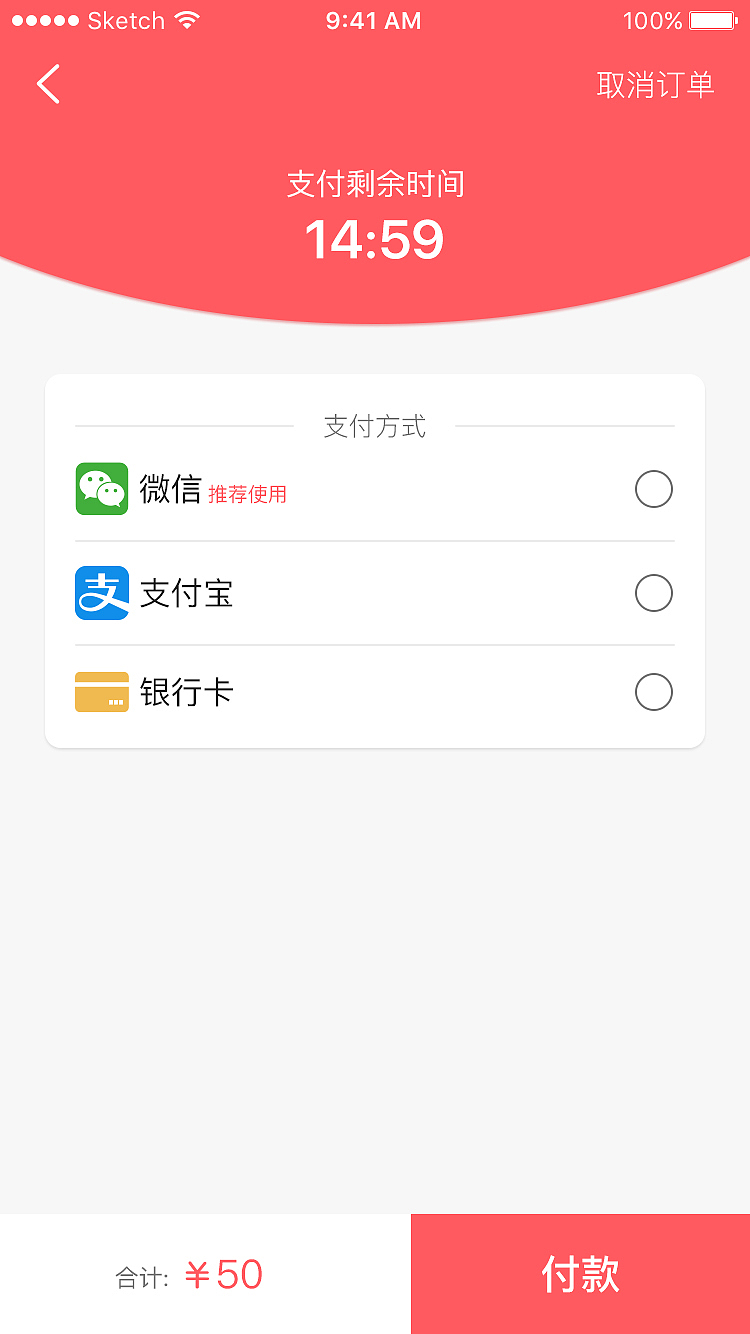Expand the 银行卡 payment row
The height and width of the screenshot is (1334, 750).
pyautogui.click(x=375, y=691)
